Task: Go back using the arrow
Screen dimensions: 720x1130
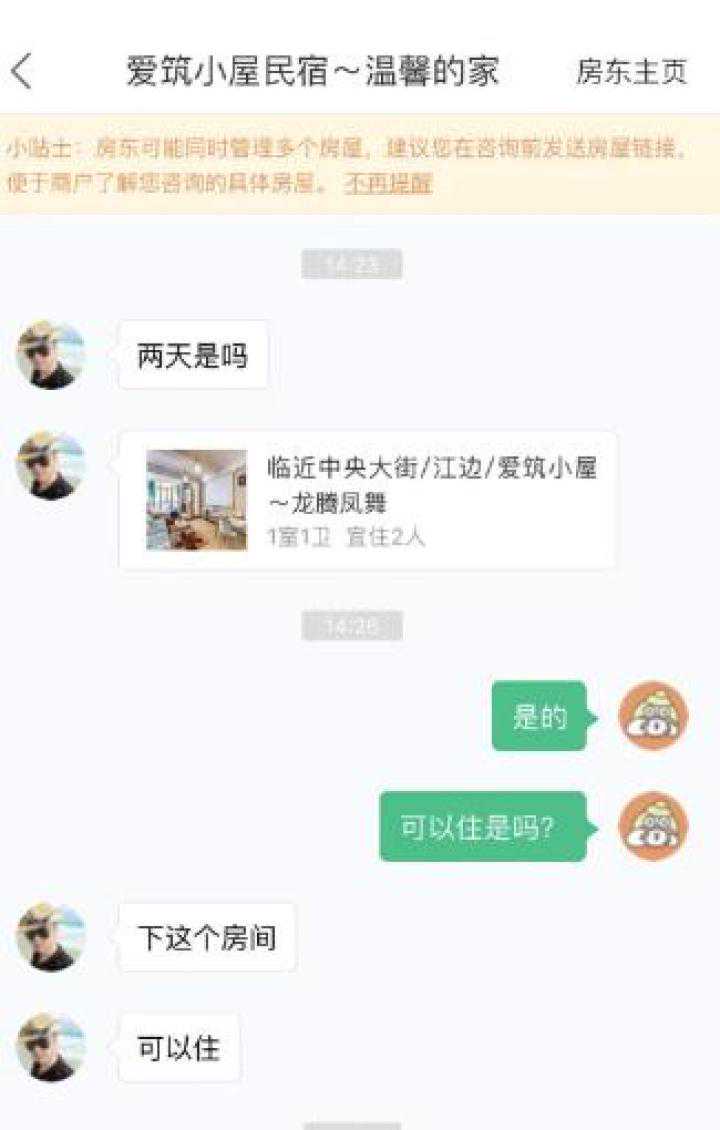Action: click(22, 72)
